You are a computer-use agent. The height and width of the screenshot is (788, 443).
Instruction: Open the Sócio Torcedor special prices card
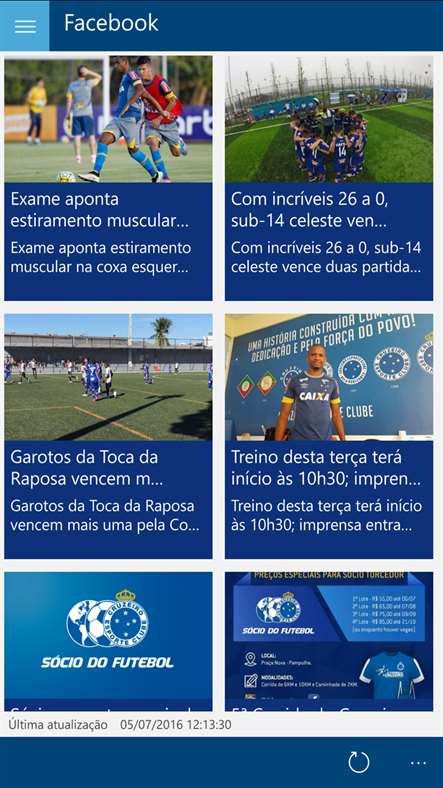tap(329, 641)
